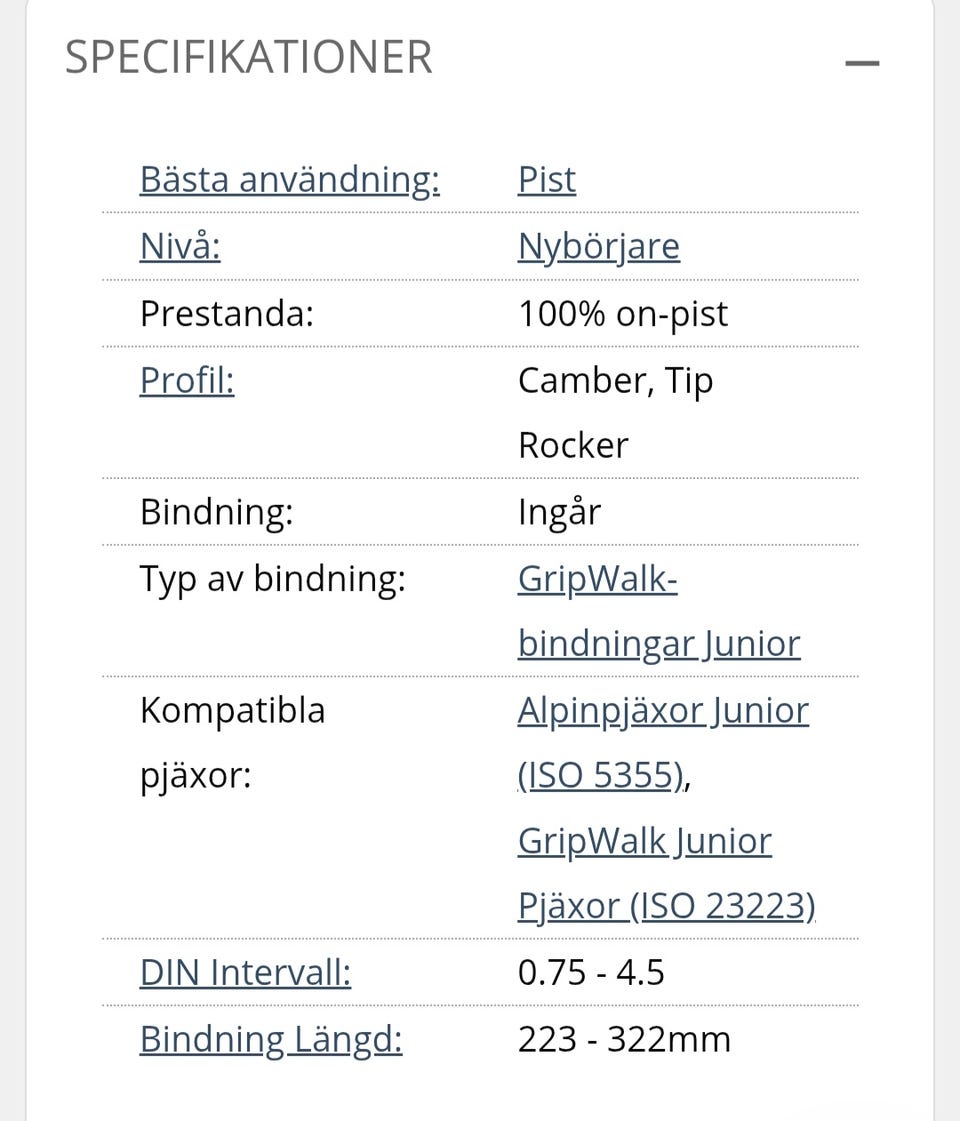This screenshot has width=960, height=1121.
Task: Follow the Nybörjare link
Action: pos(598,246)
